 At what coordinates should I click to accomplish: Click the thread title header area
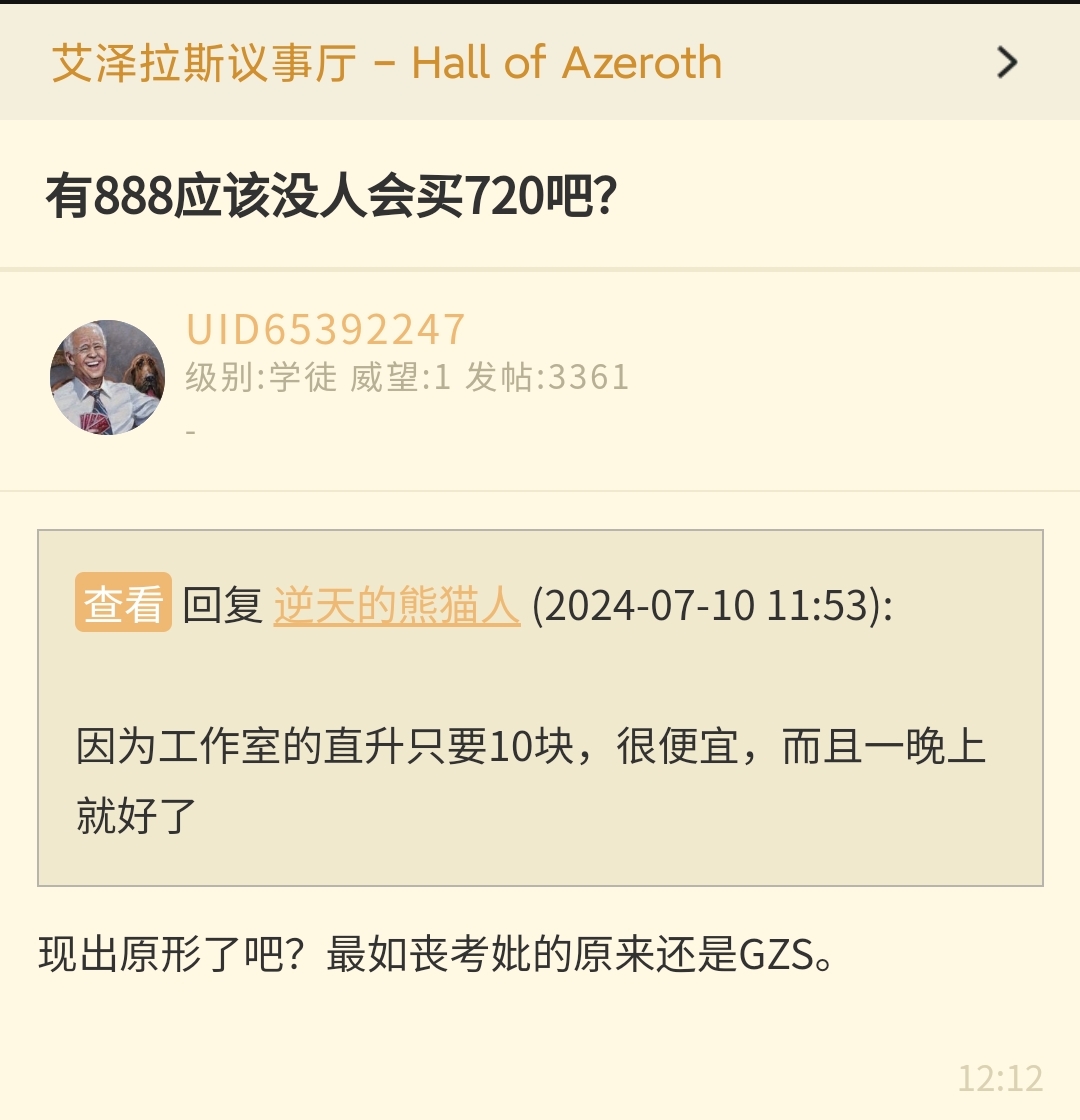pyautogui.click(x=540, y=196)
